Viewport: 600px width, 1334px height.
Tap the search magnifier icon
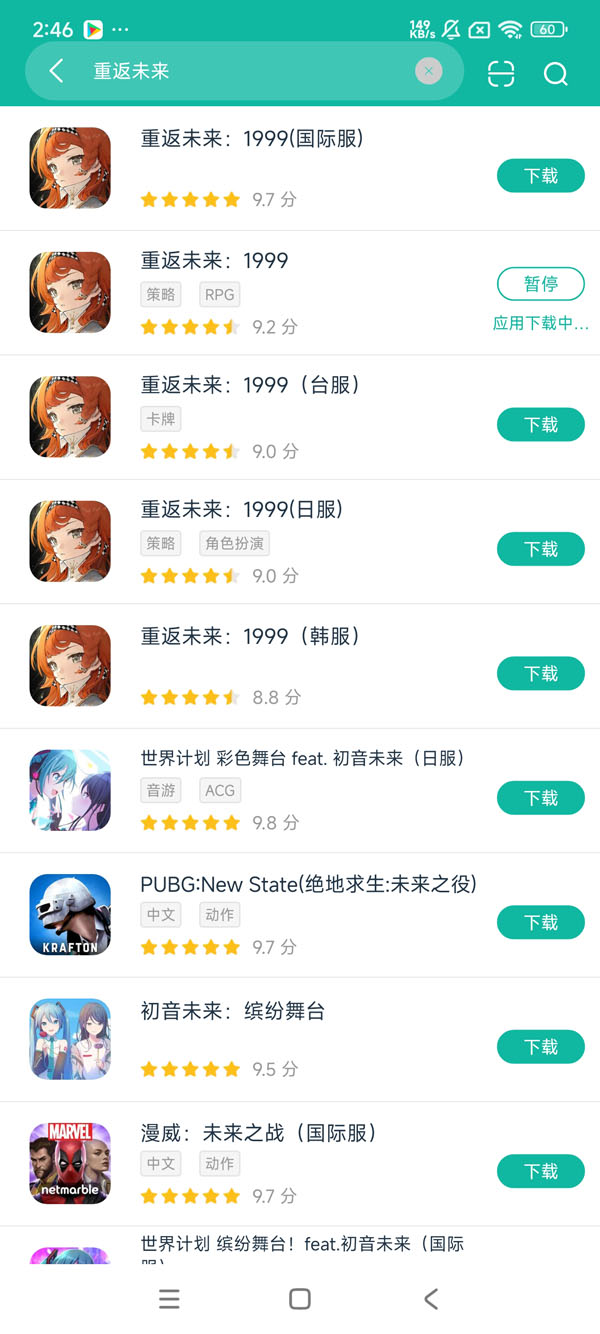click(x=555, y=74)
